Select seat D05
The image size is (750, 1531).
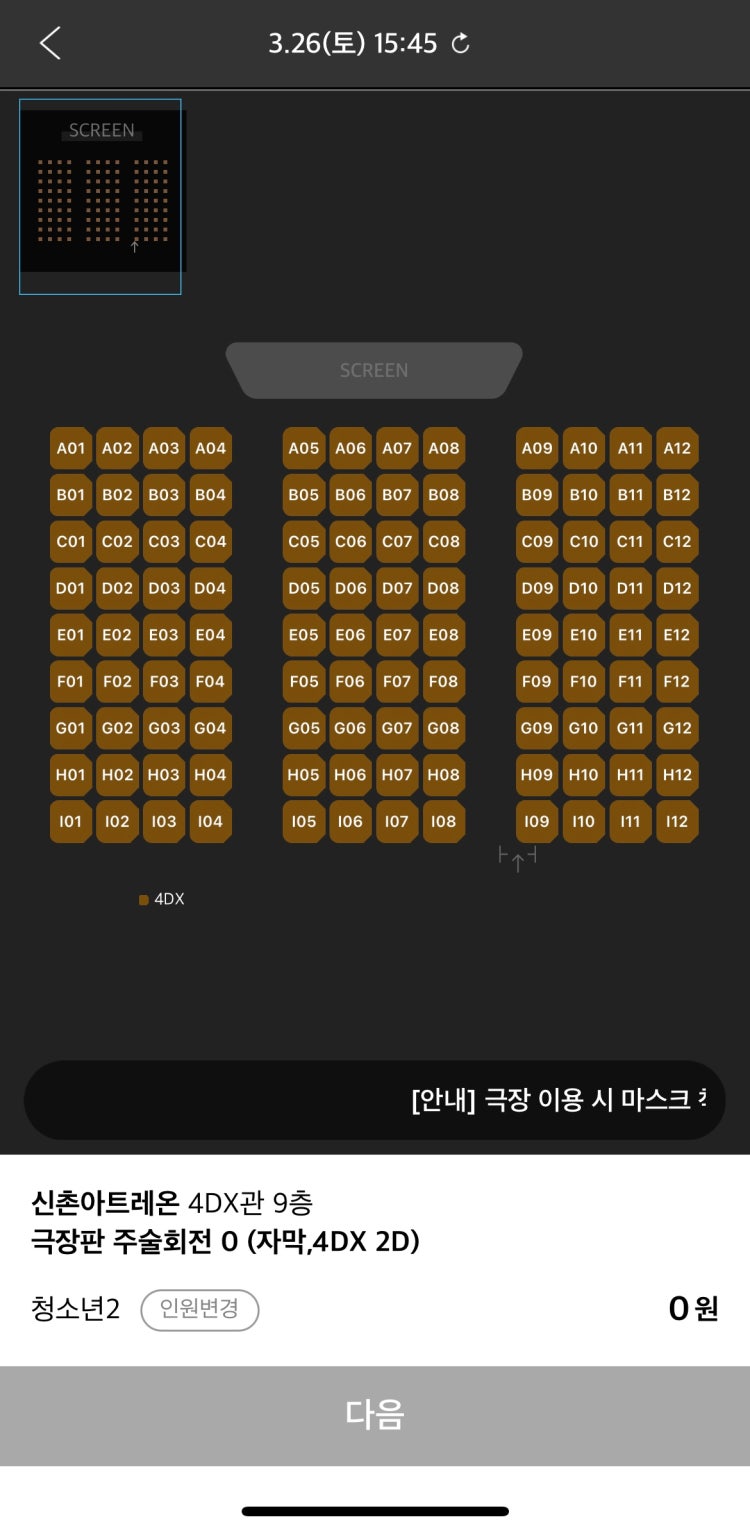(x=303, y=588)
